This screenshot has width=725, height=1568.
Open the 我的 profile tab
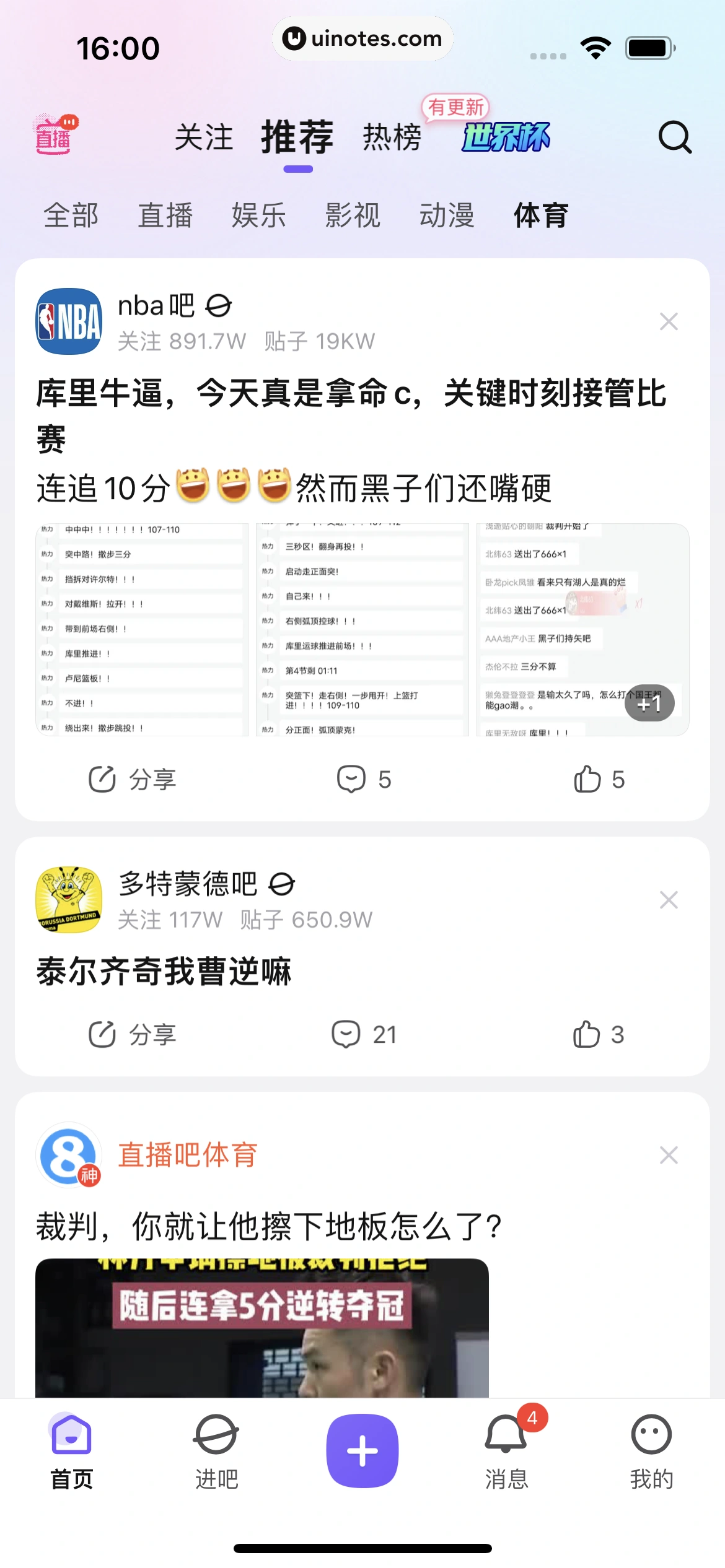point(651,1451)
